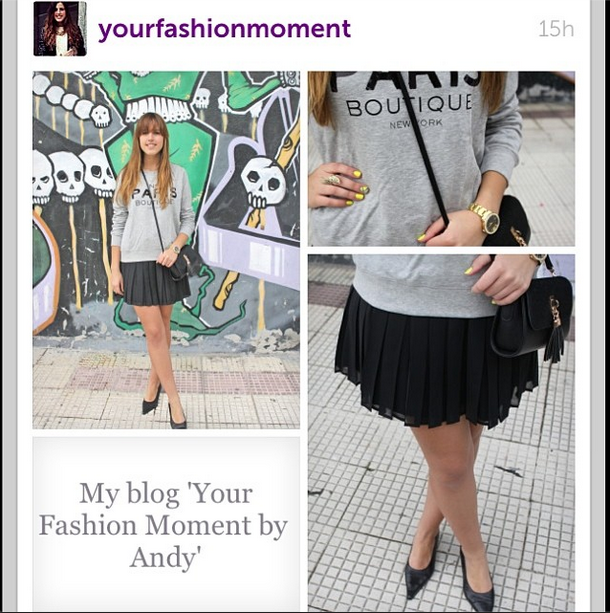
Task: Open yourfashionmoment profile via username
Action: click(x=224, y=29)
